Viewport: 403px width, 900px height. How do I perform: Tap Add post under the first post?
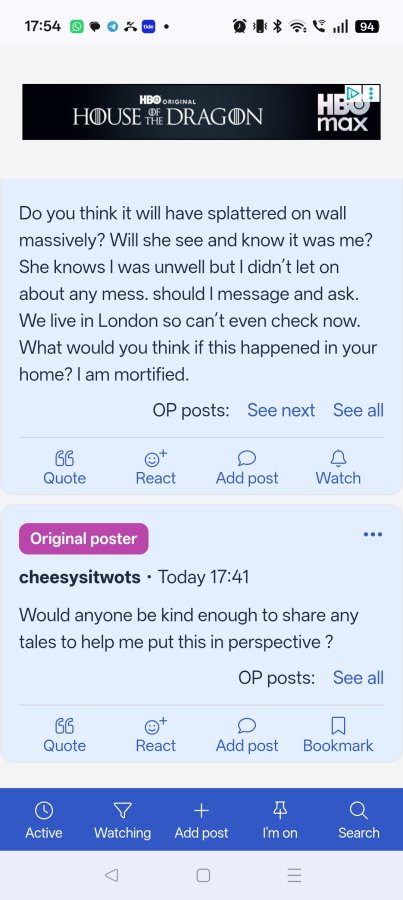(x=247, y=468)
